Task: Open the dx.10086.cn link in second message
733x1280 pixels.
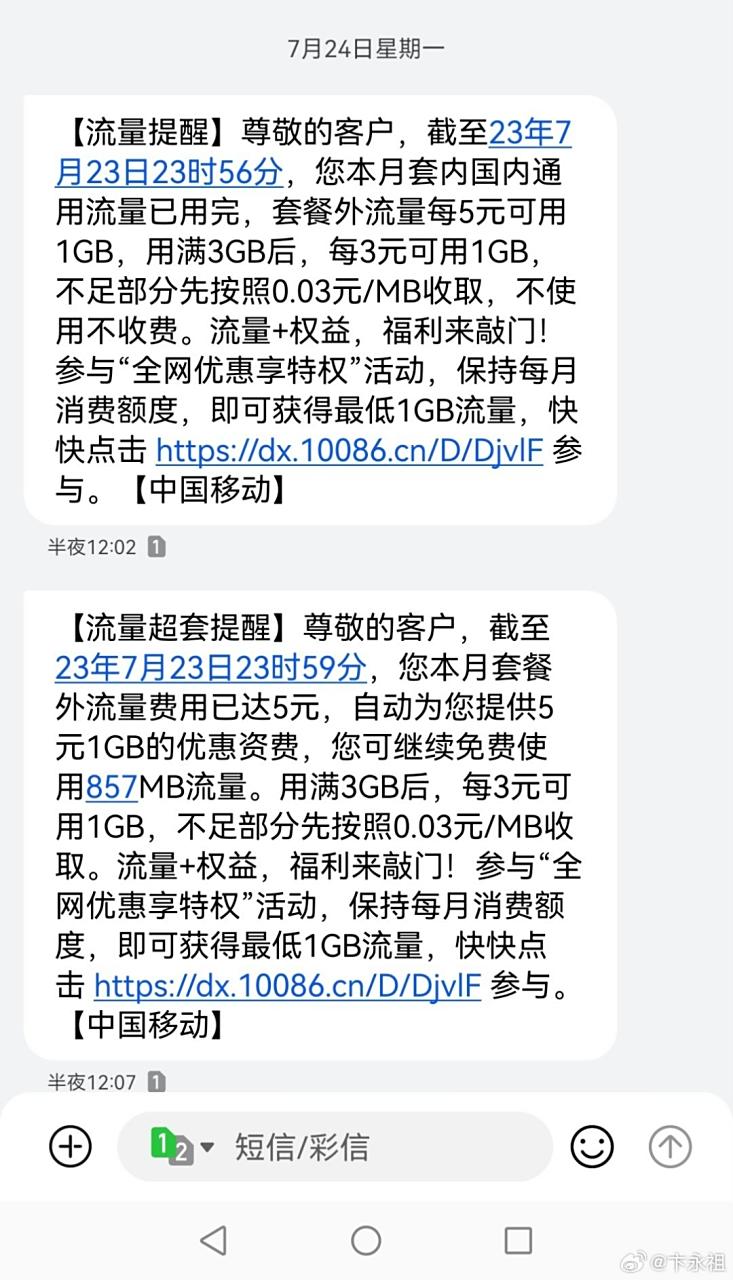Action: point(287,986)
